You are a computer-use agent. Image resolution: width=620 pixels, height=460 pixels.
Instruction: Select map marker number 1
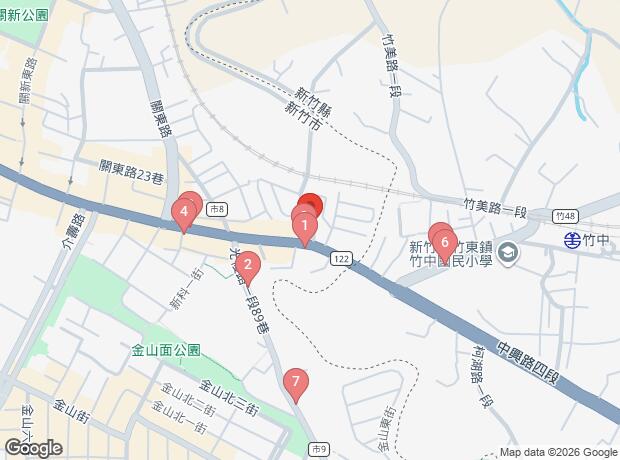tap(305, 227)
